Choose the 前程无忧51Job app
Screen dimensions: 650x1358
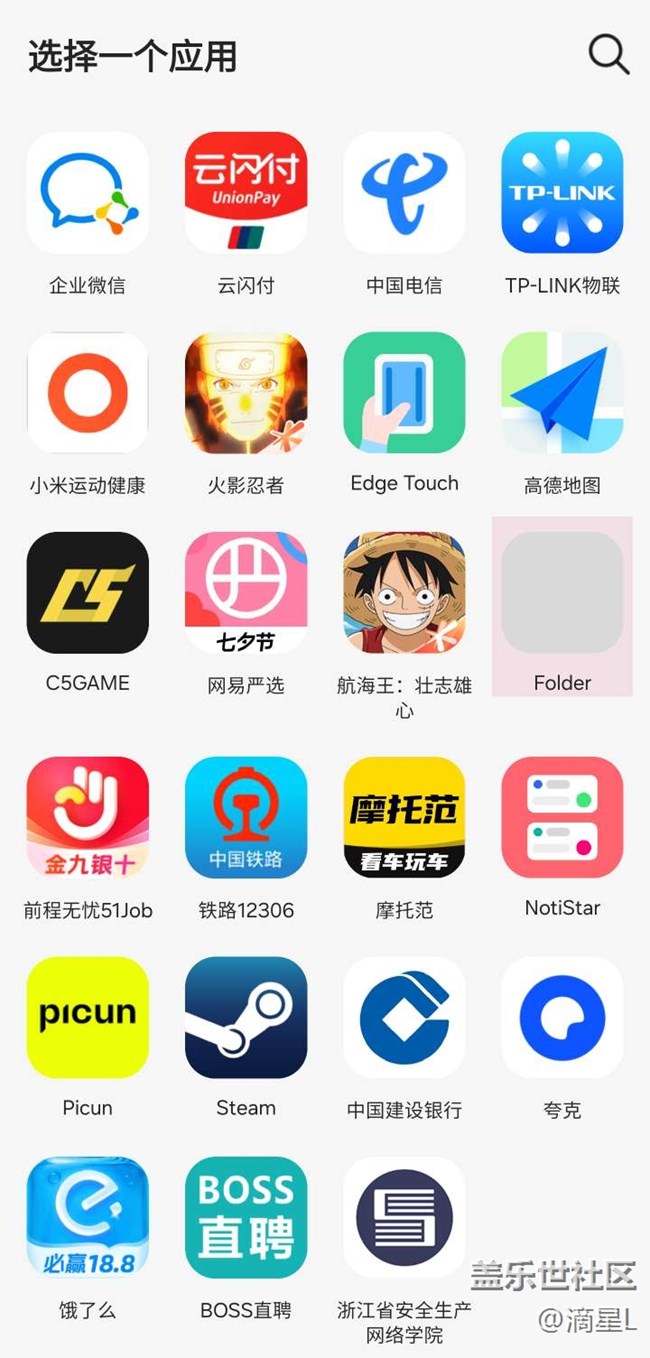pos(87,818)
